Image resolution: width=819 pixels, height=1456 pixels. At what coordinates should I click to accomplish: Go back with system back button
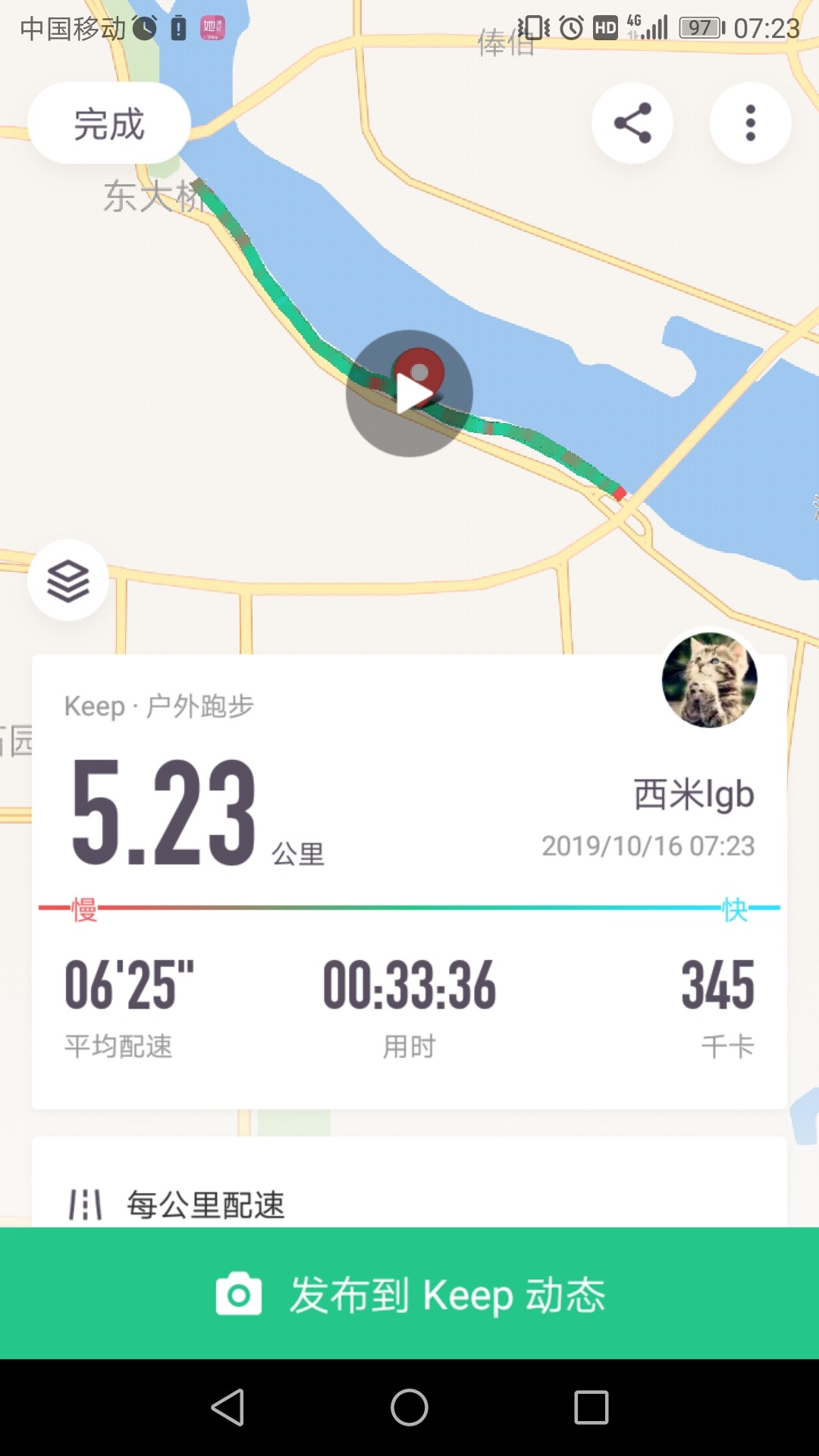(x=227, y=1407)
